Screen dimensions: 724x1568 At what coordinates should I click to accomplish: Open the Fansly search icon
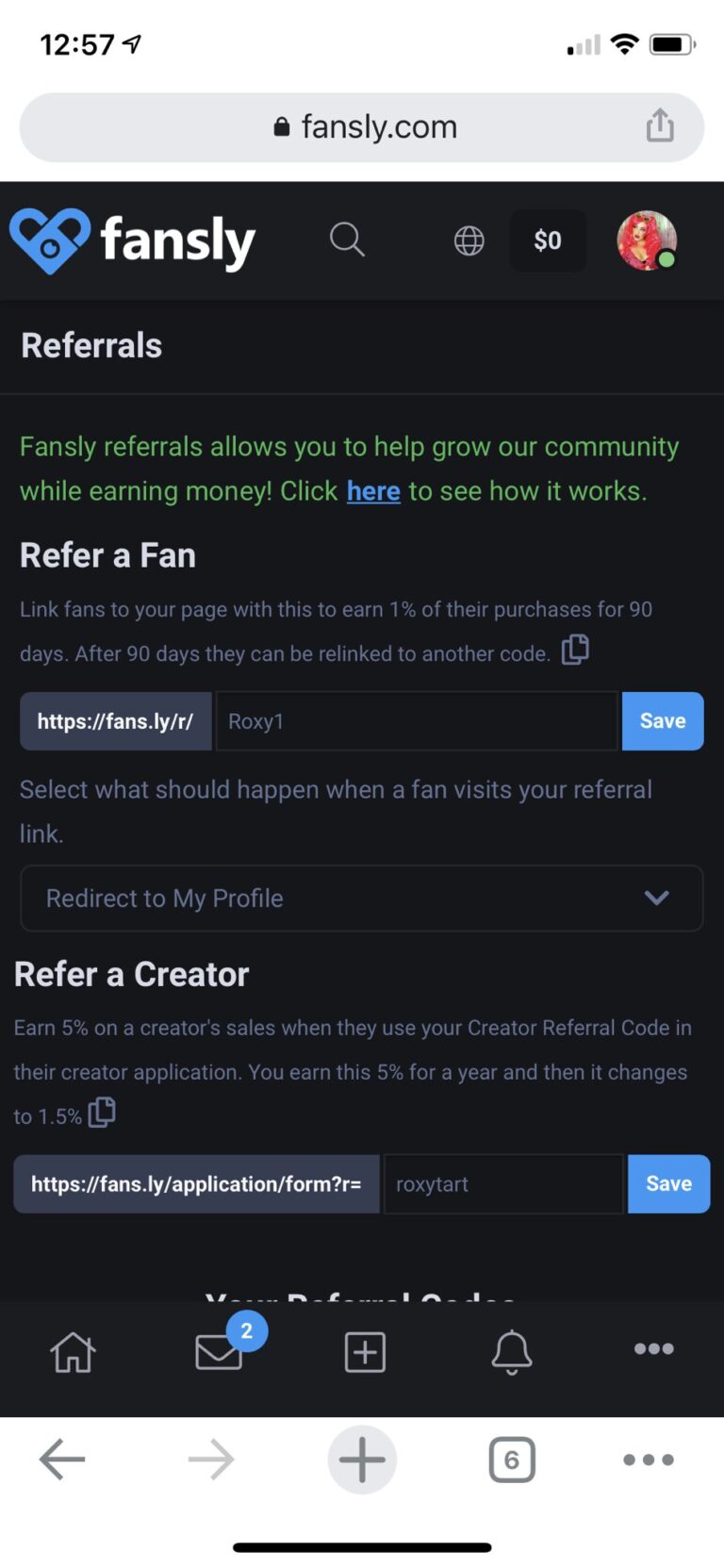pyautogui.click(x=346, y=240)
